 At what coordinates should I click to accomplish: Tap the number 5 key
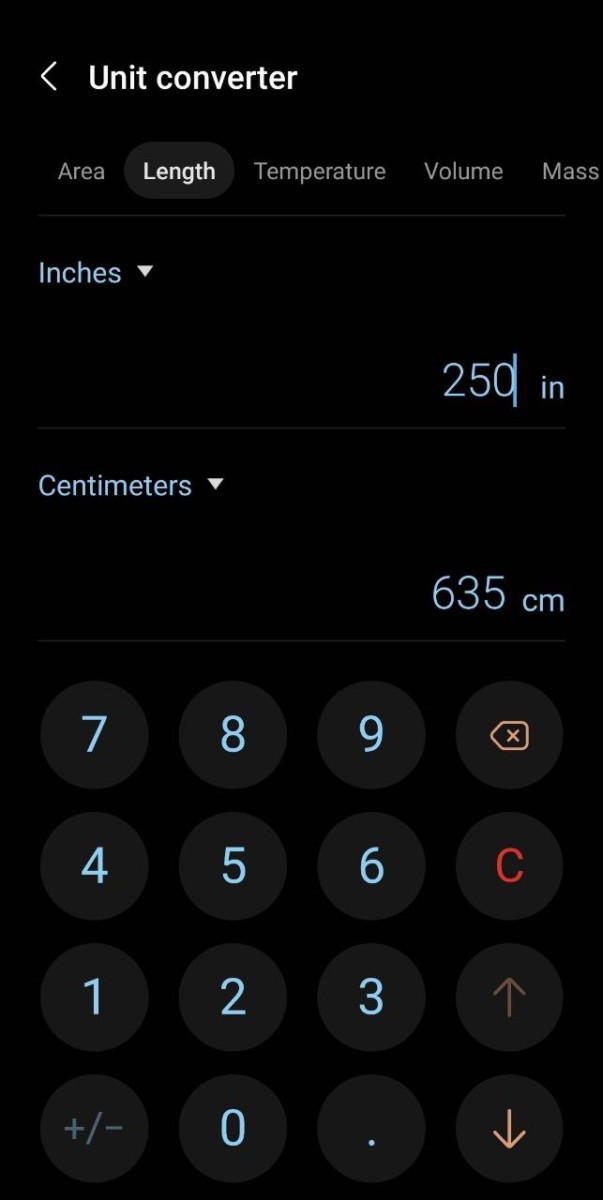(x=232, y=866)
